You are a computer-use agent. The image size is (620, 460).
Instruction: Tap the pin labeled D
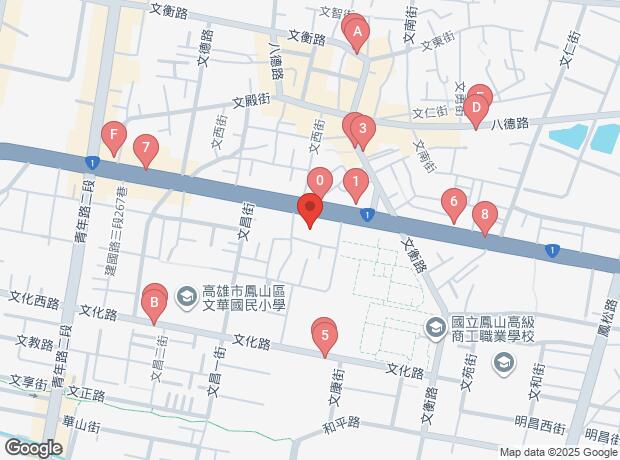coord(476,108)
